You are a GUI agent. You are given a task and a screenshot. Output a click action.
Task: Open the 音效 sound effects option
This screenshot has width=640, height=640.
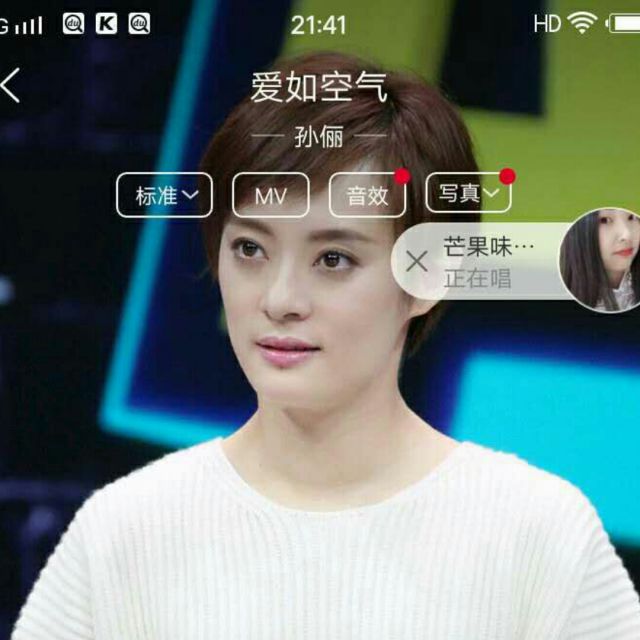(x=367, y=195)
